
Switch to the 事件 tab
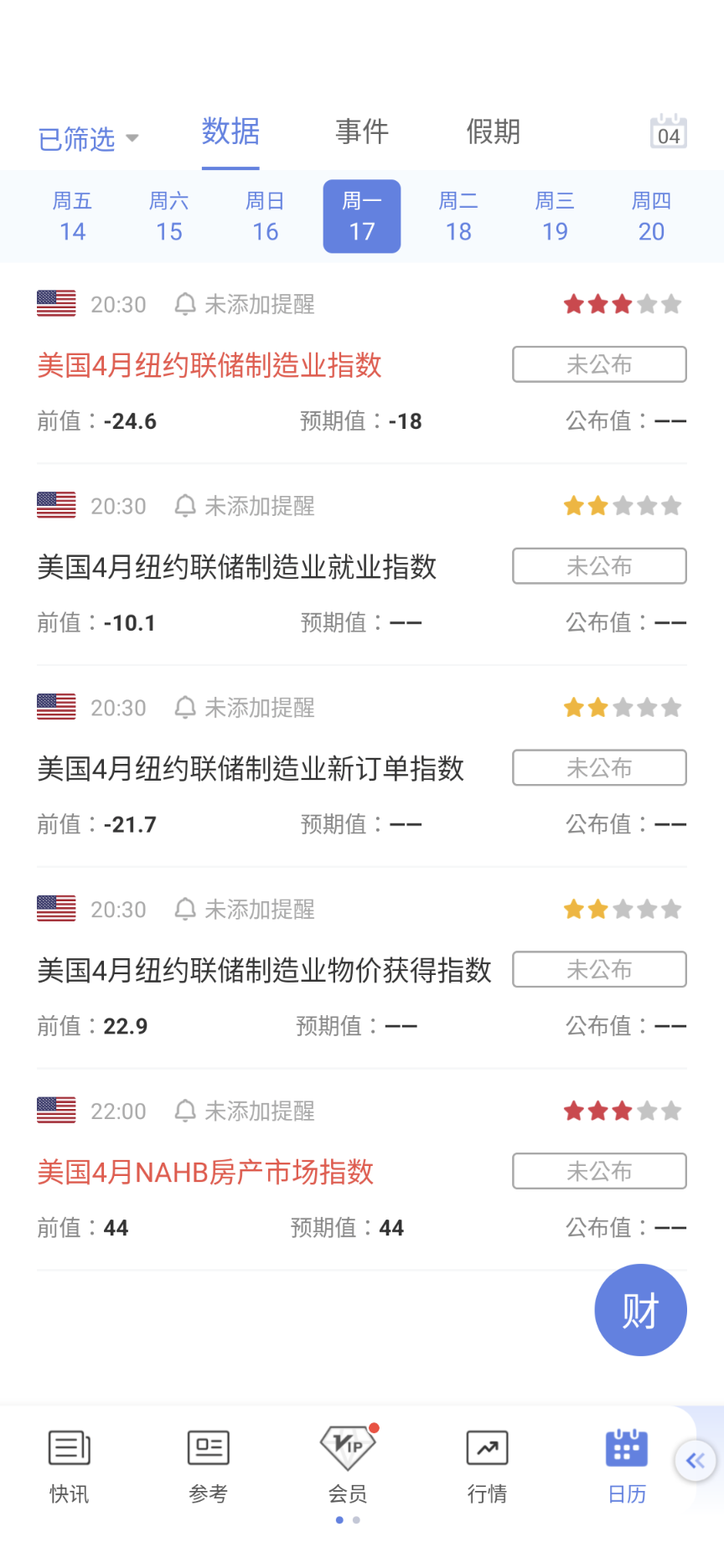[362, 132]
